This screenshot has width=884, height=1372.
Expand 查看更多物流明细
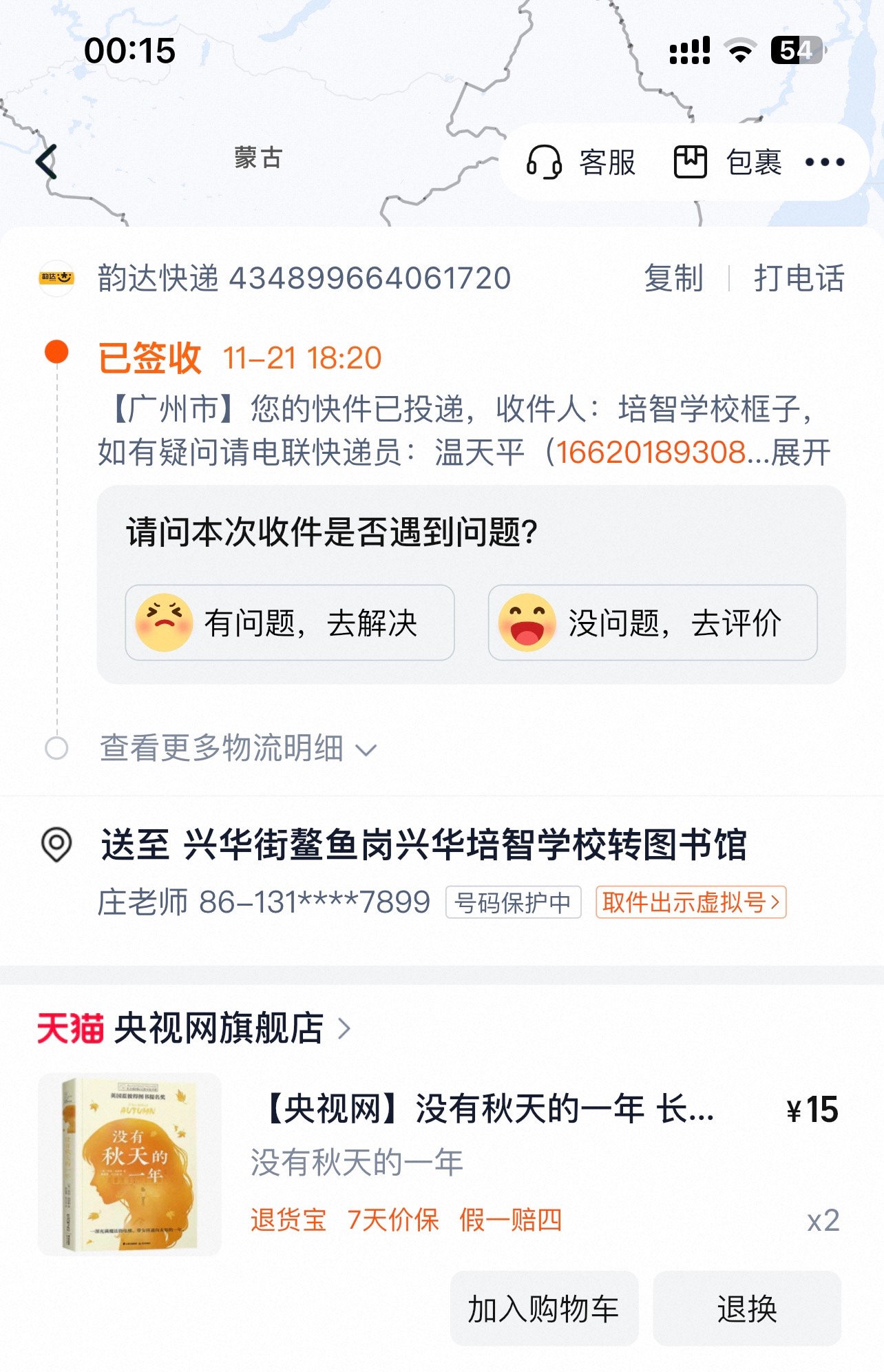point(238,749)
